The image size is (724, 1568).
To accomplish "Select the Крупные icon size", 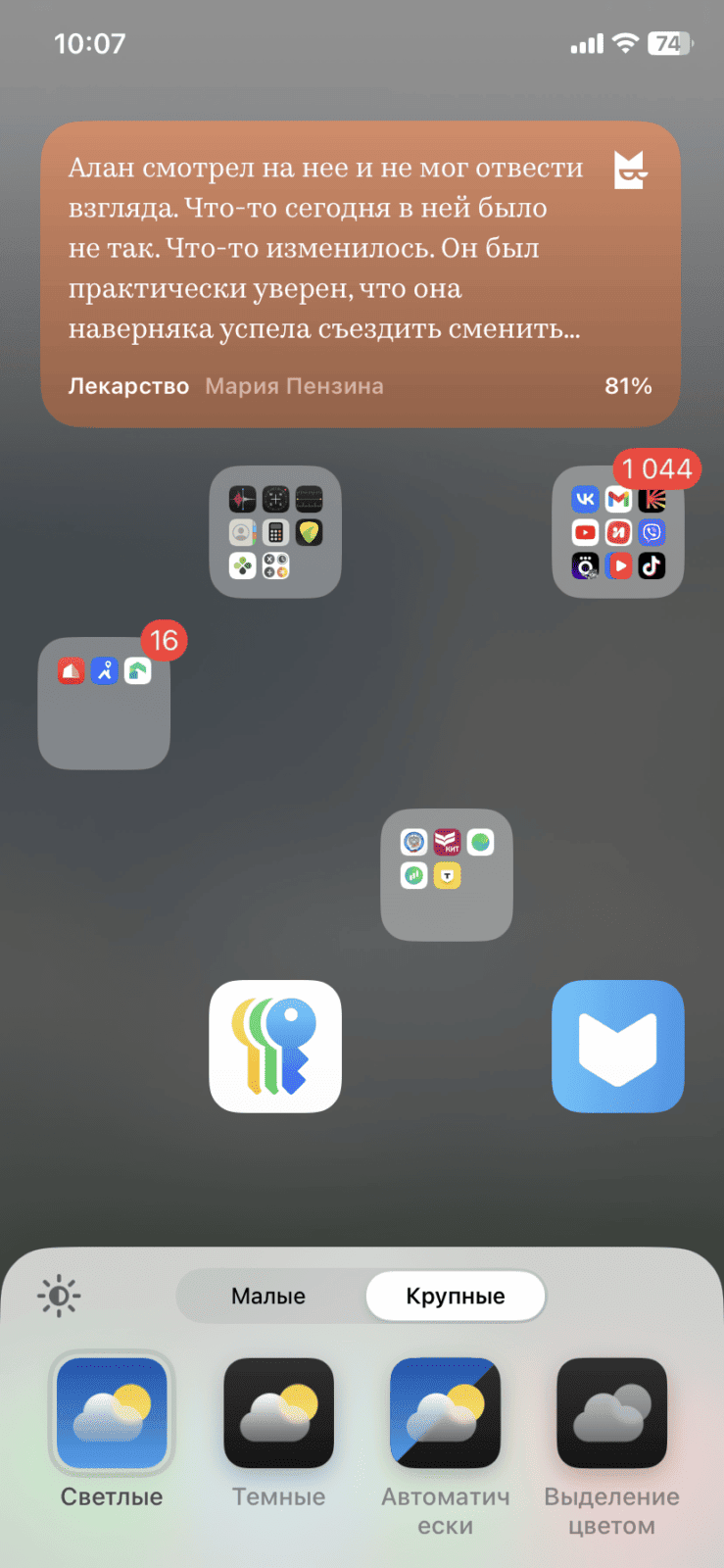I will (456, 1297).
